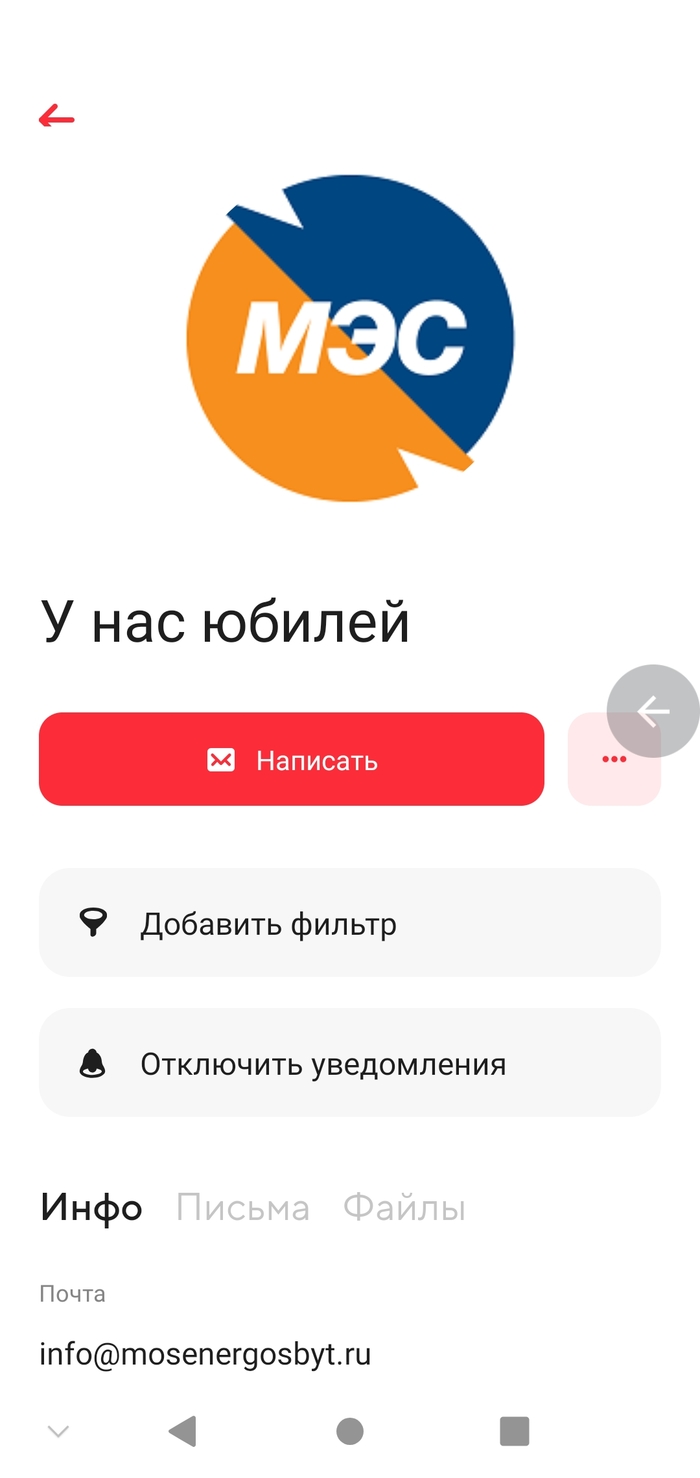The width and height of the screenshot is (700, 1478).
Task: Choose Отключить уведомления
Action: (349, 1063)
